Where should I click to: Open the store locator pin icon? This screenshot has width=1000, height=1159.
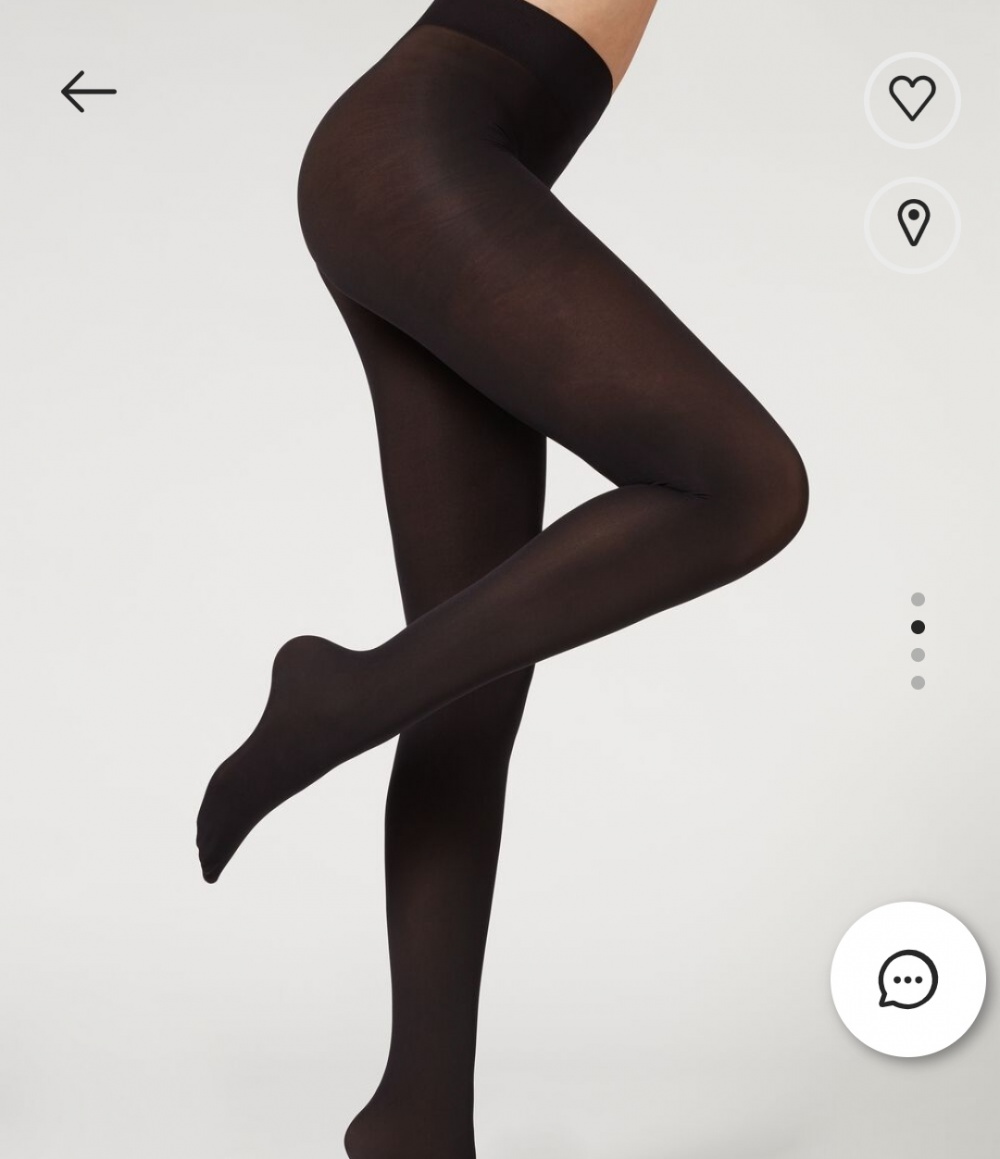(x=912, y=223)
